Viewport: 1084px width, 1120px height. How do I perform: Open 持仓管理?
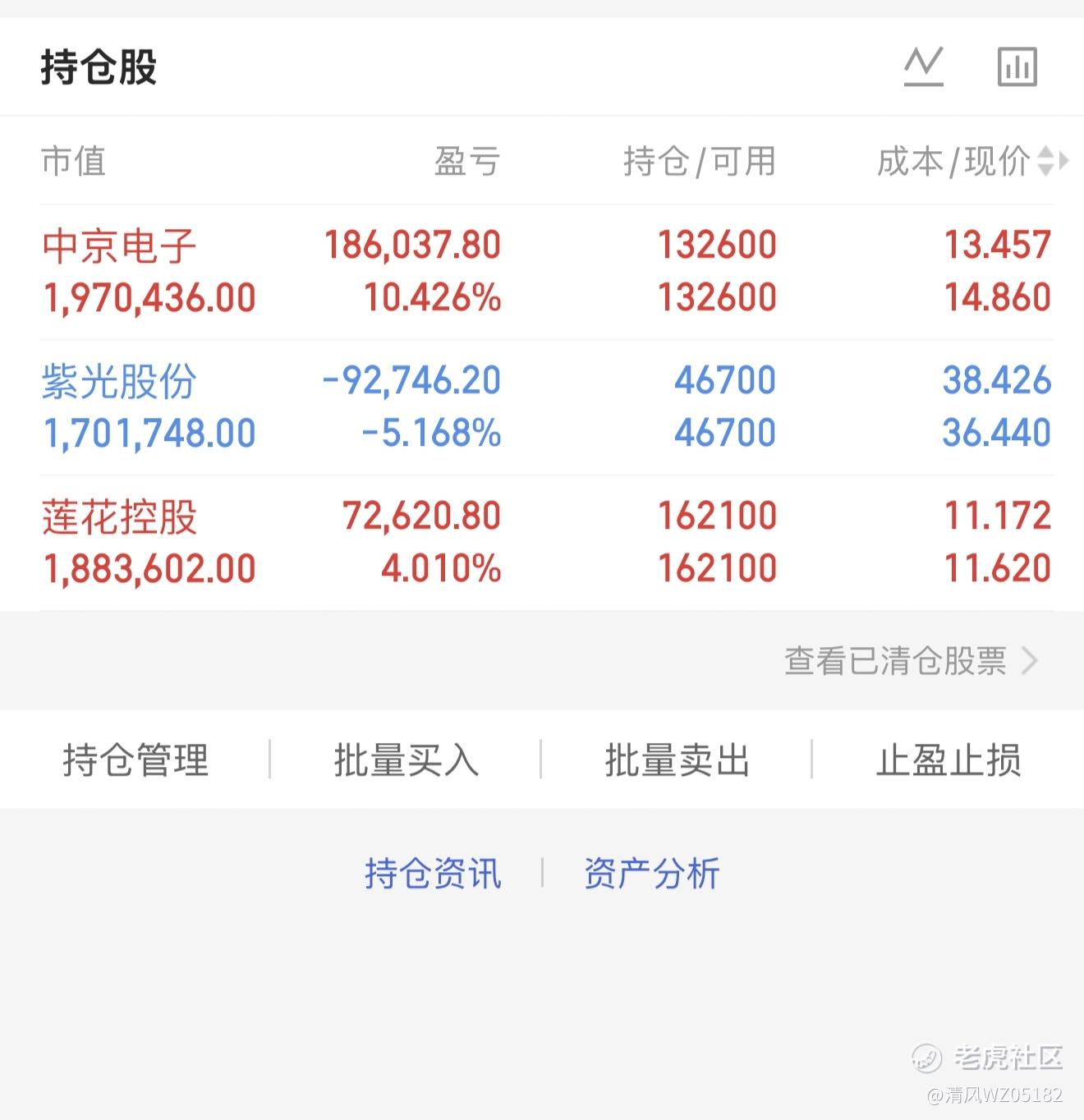pos(135,760)
